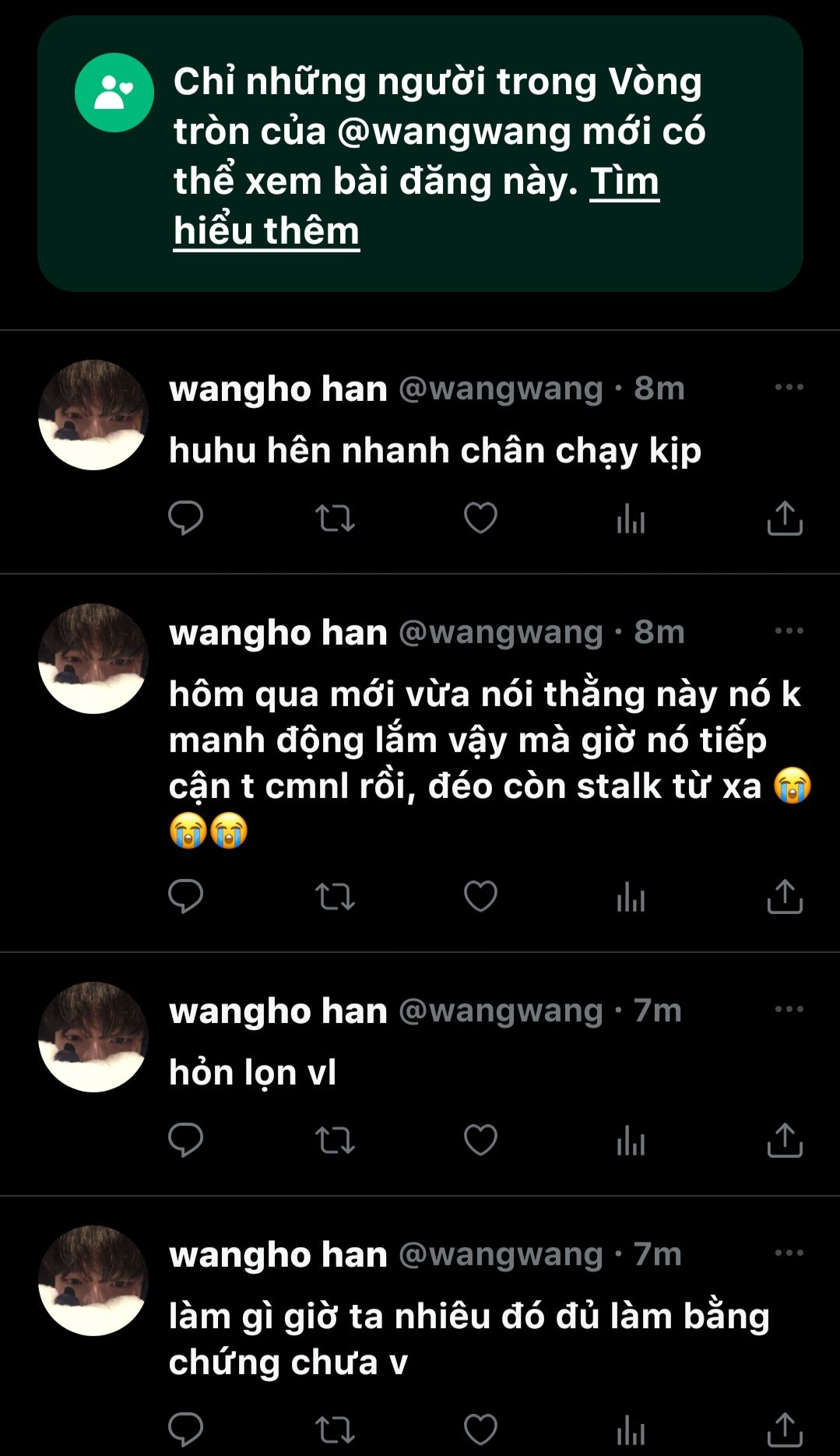Viewport: 840px width, 1456px height.
Task: Open more options on 'hôm qua mới' post
Action: point(789,631)
